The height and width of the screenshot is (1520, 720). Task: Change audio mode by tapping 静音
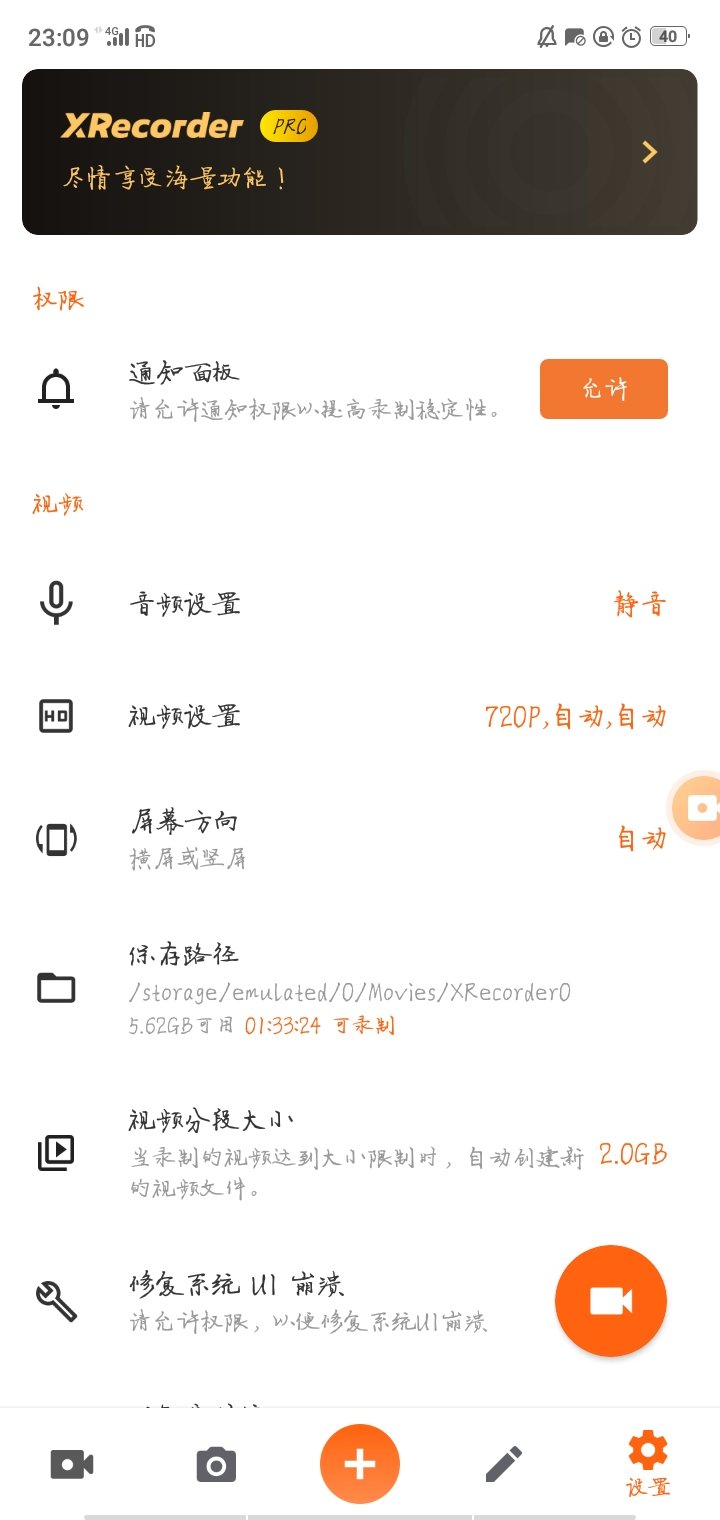point(639,604)
